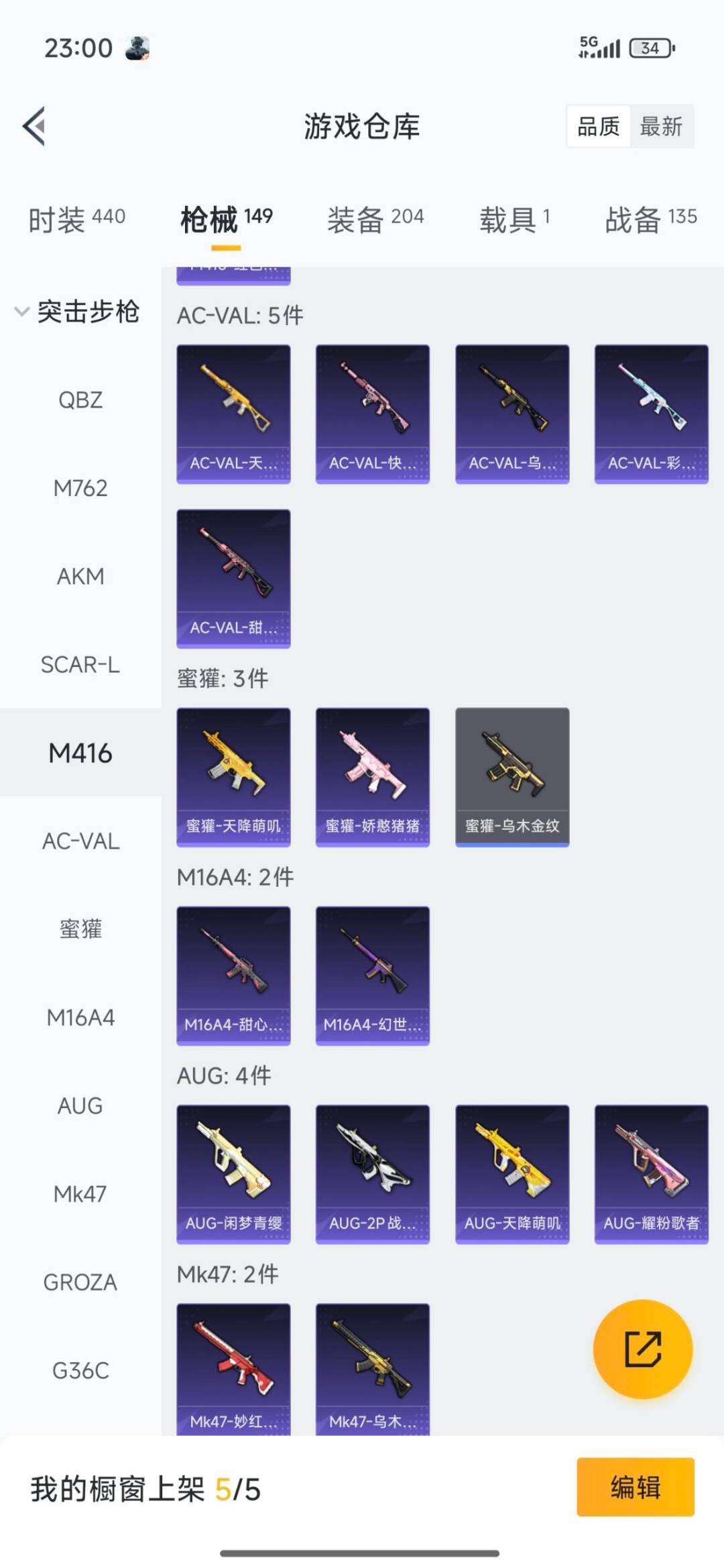The image size is (724, 1568).
Task: Open the M16A4-甜心 skin tile
Action: coord(233,975)
